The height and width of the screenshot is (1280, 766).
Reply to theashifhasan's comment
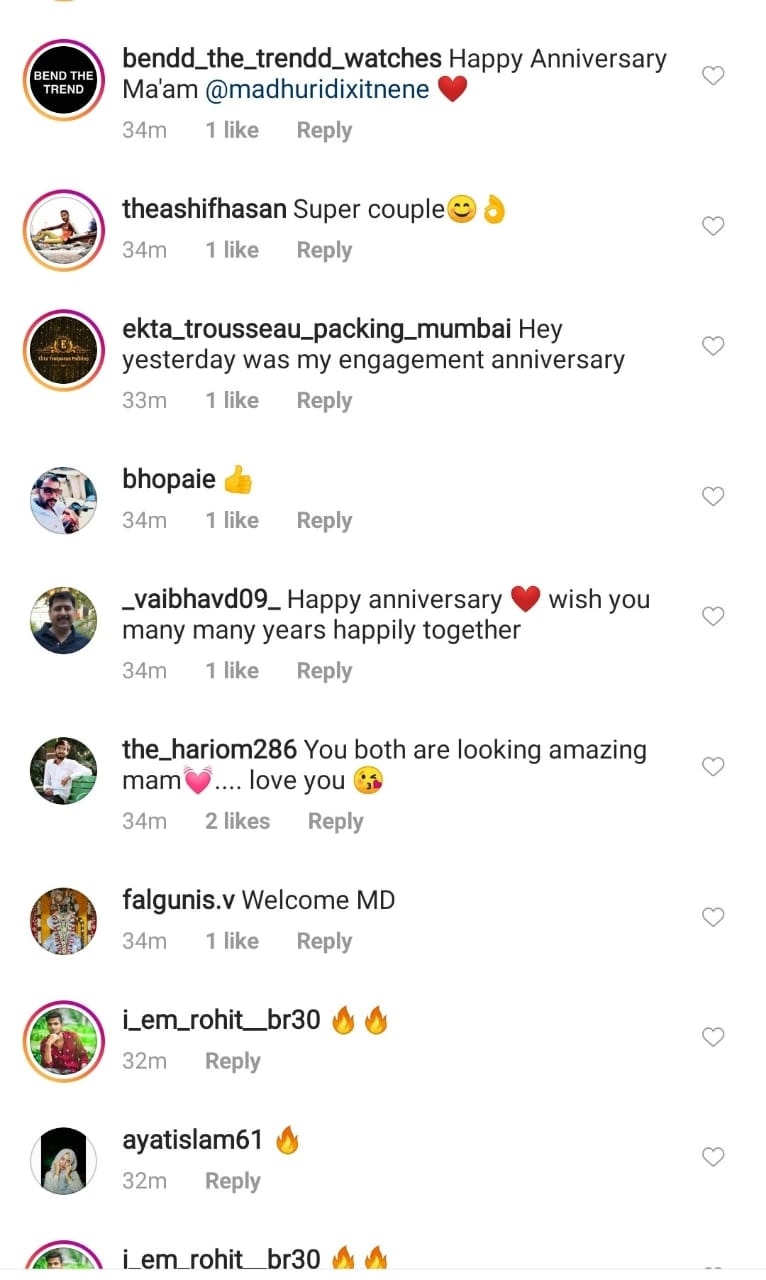click(324, 251)
